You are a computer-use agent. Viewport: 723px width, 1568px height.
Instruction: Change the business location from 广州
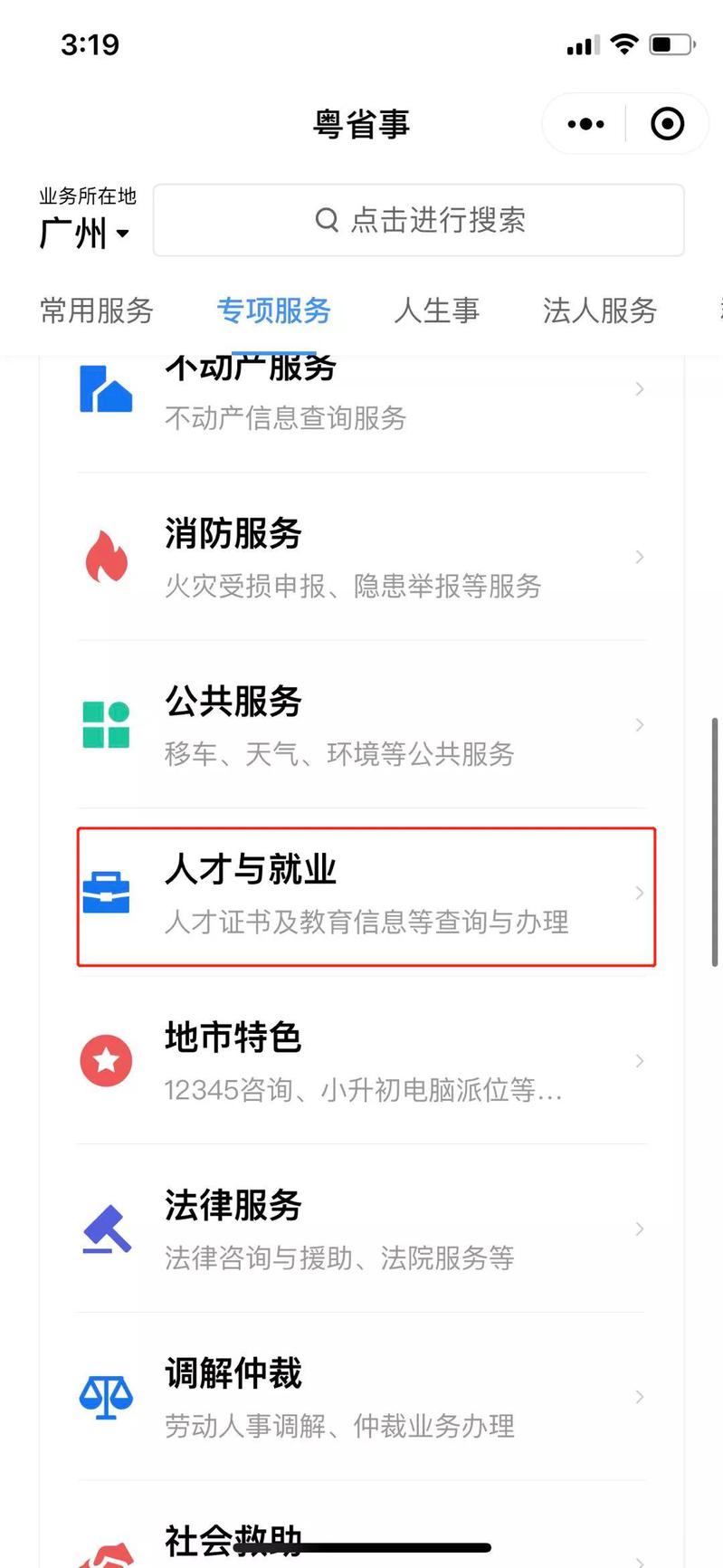(85, 234)
